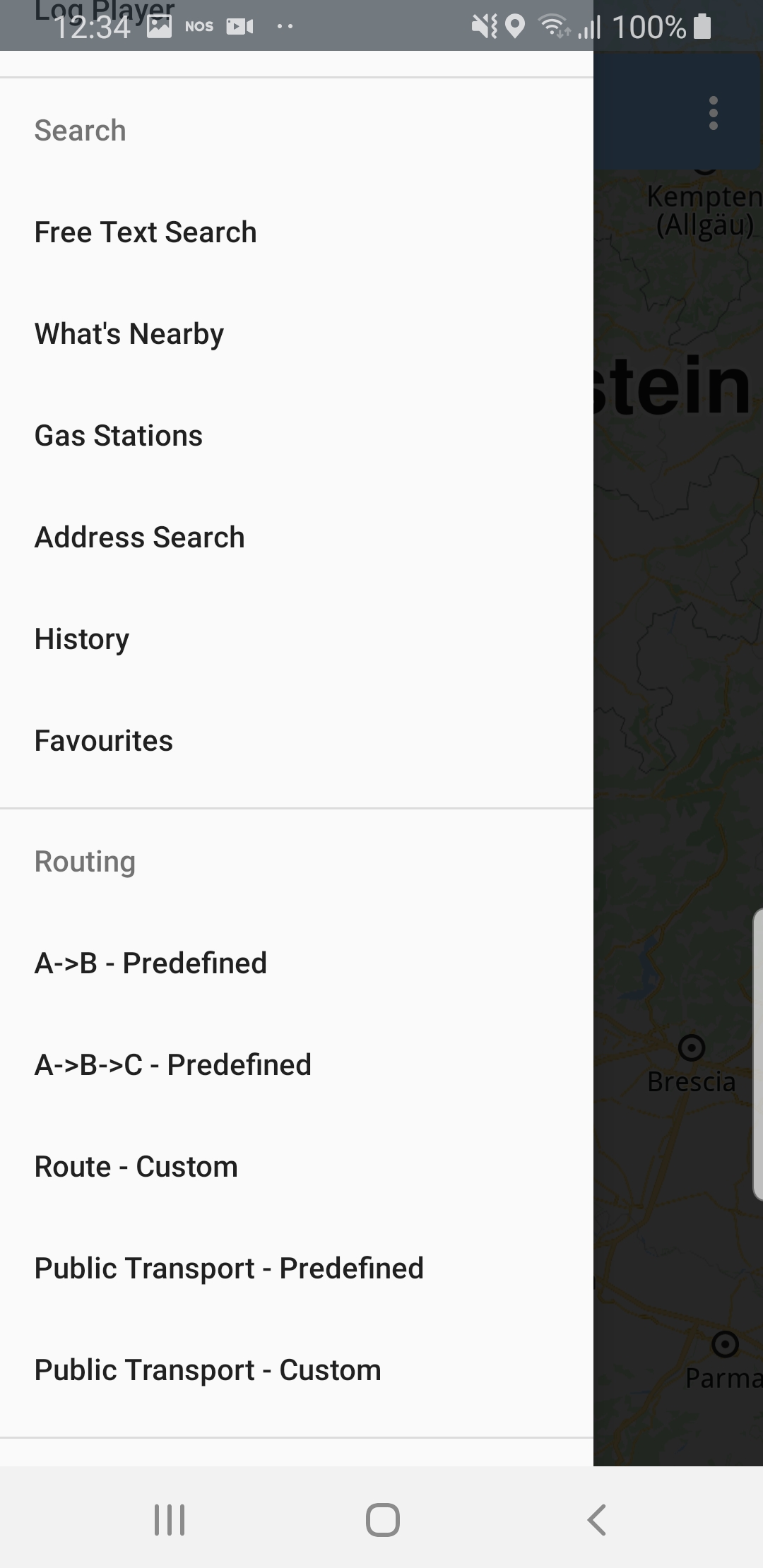View Favourites
Viewport: 763px width, 1568px height.
pos(297,741)
